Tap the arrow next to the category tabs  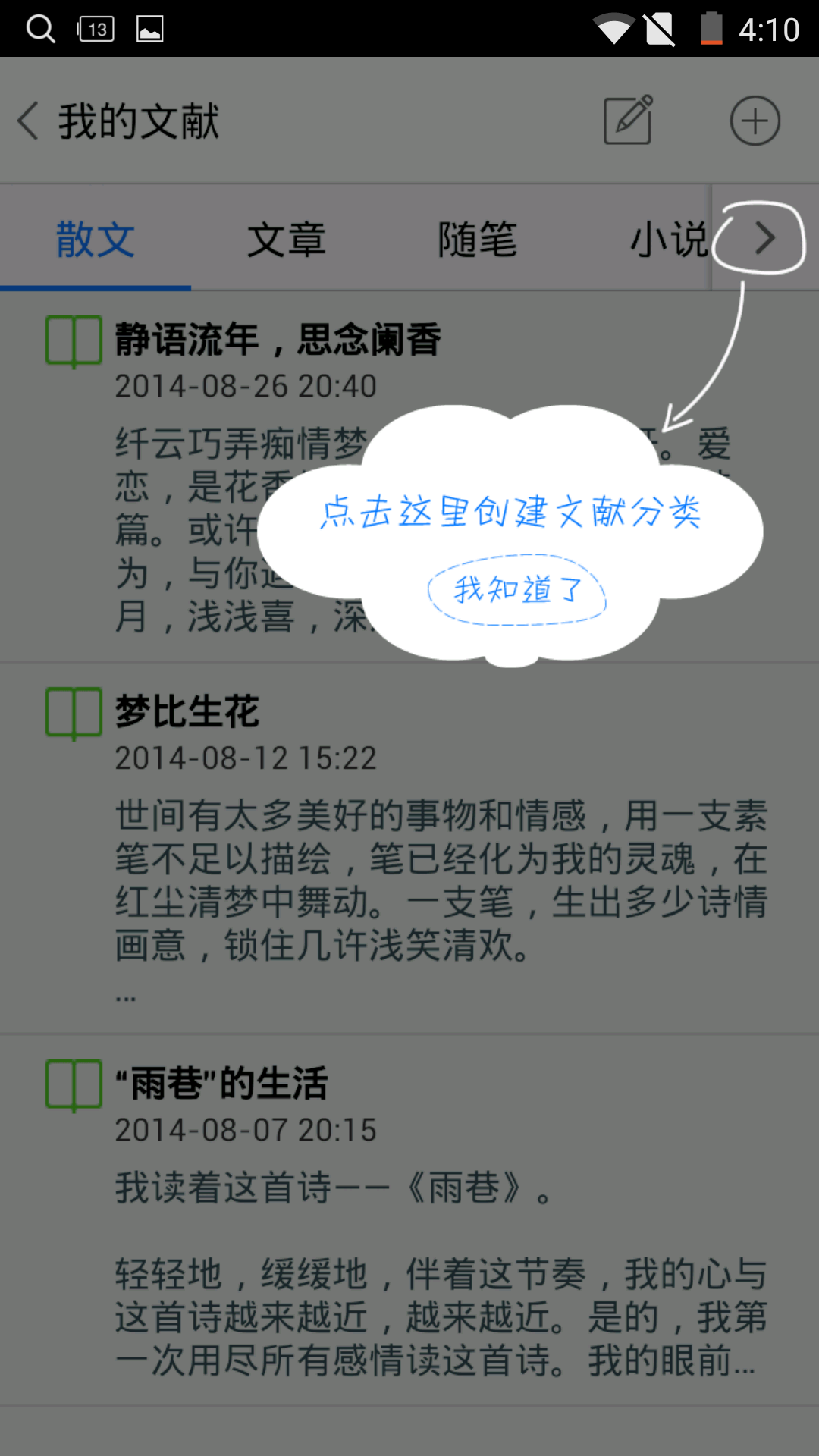(764, 238)
